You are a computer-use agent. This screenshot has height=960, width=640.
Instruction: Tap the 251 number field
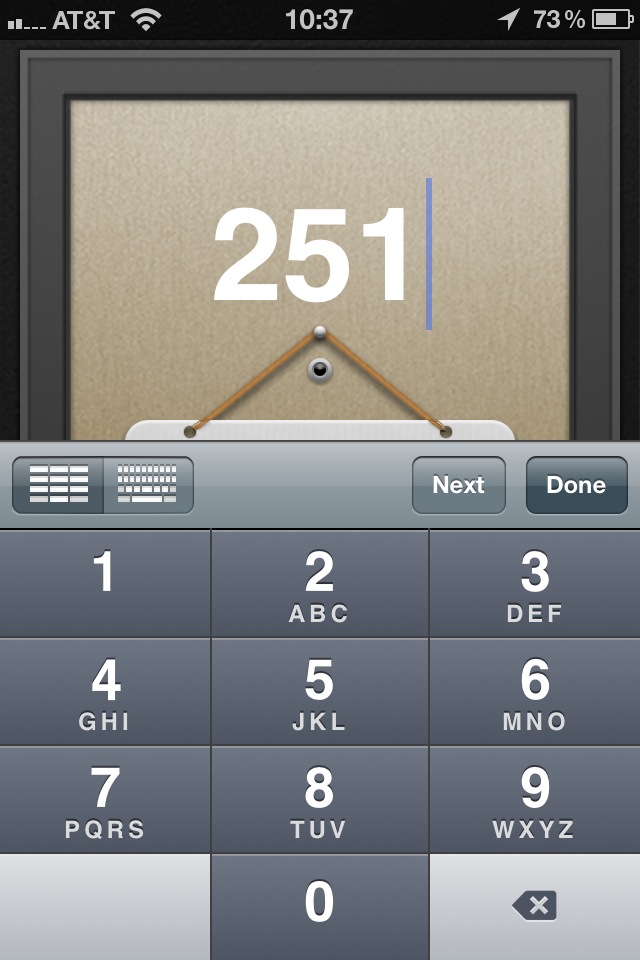(x=312, y=255)
